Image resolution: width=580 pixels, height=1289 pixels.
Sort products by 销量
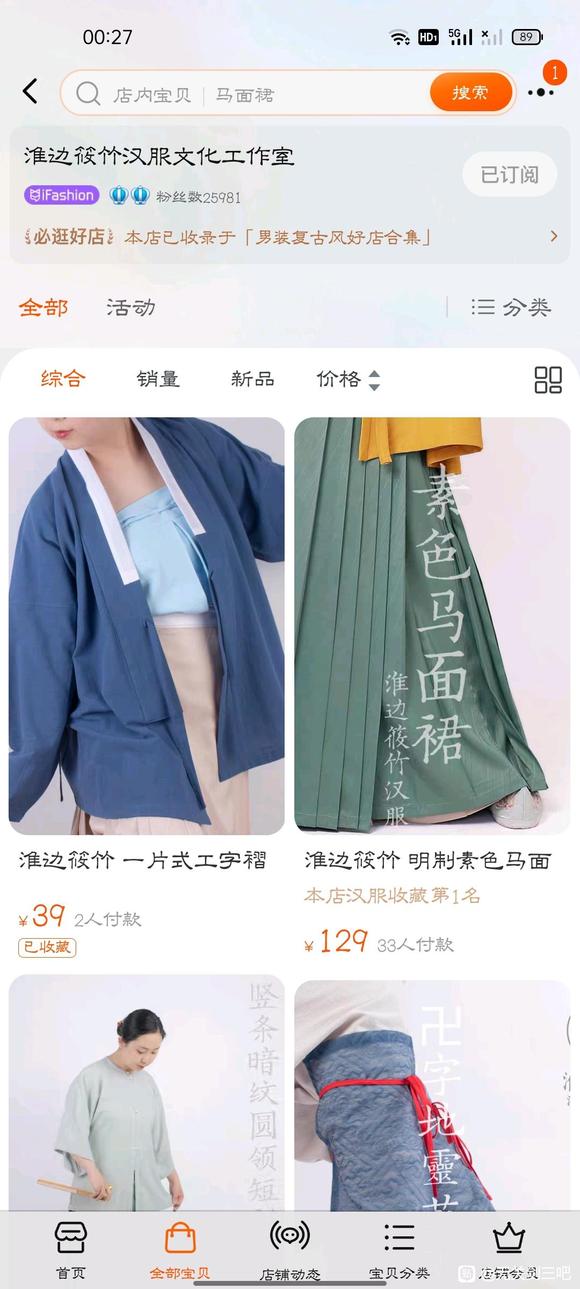pos(158,379)
